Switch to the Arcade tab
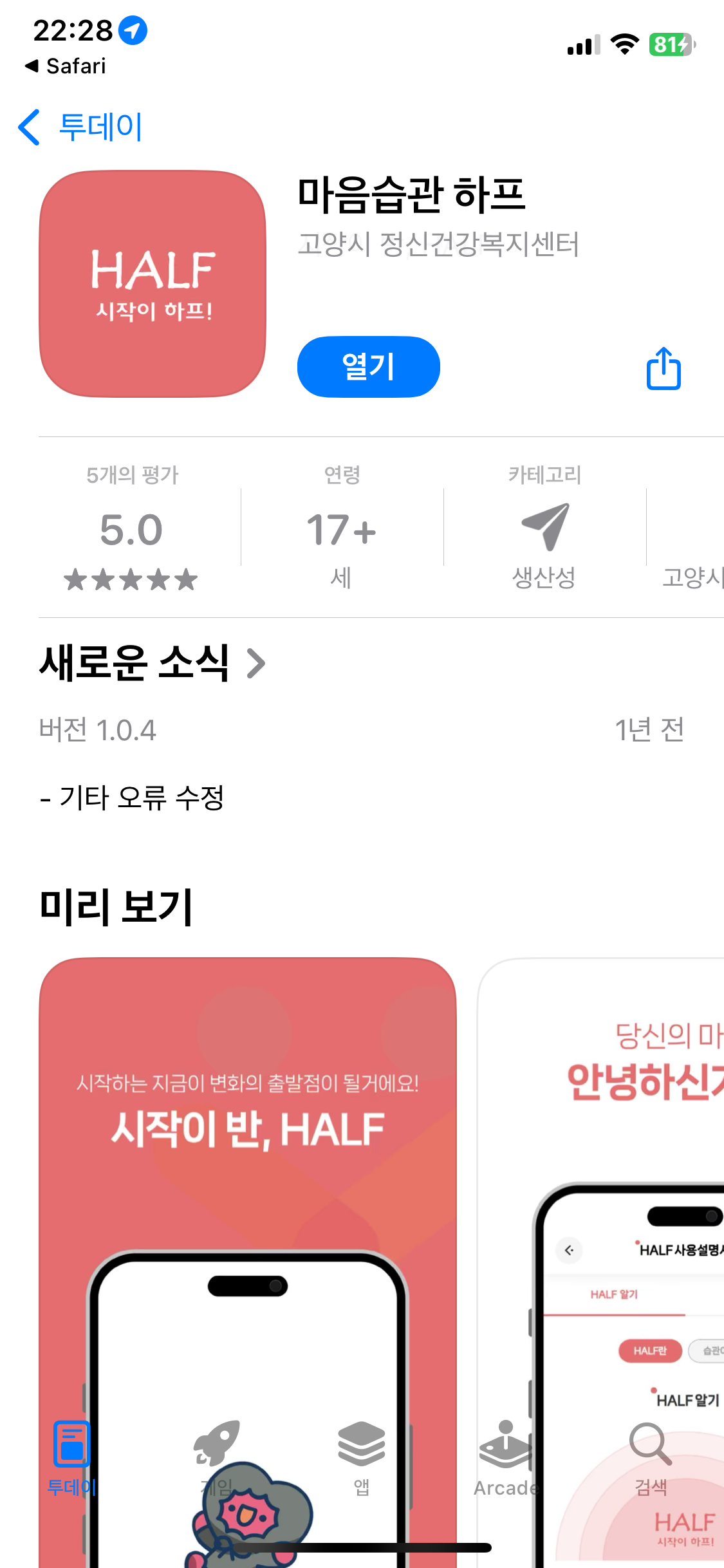Image resolution: width=724 pixels, height=1568 pixels. pyautogui.click(x=506, y=1458)
